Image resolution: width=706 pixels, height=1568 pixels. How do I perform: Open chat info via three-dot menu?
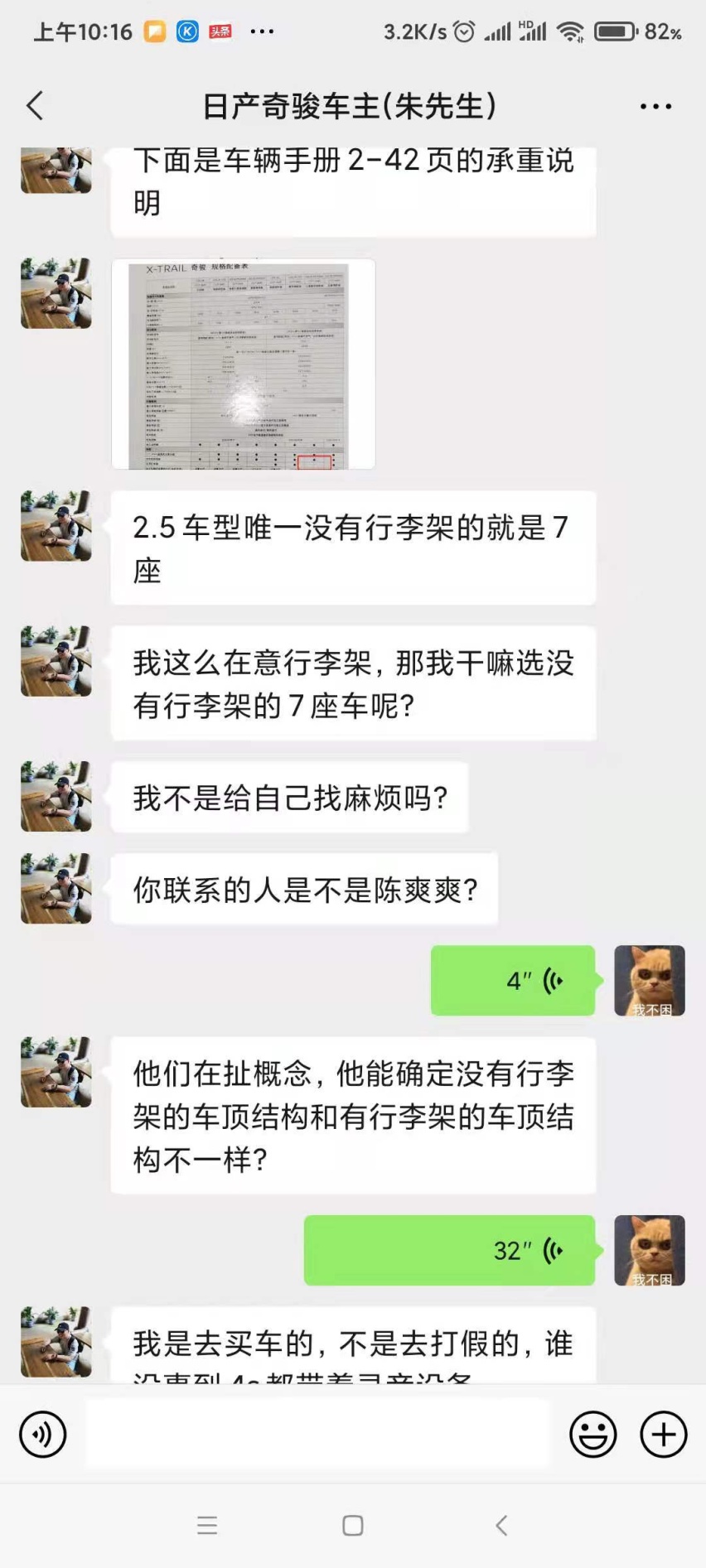[655, 106]
